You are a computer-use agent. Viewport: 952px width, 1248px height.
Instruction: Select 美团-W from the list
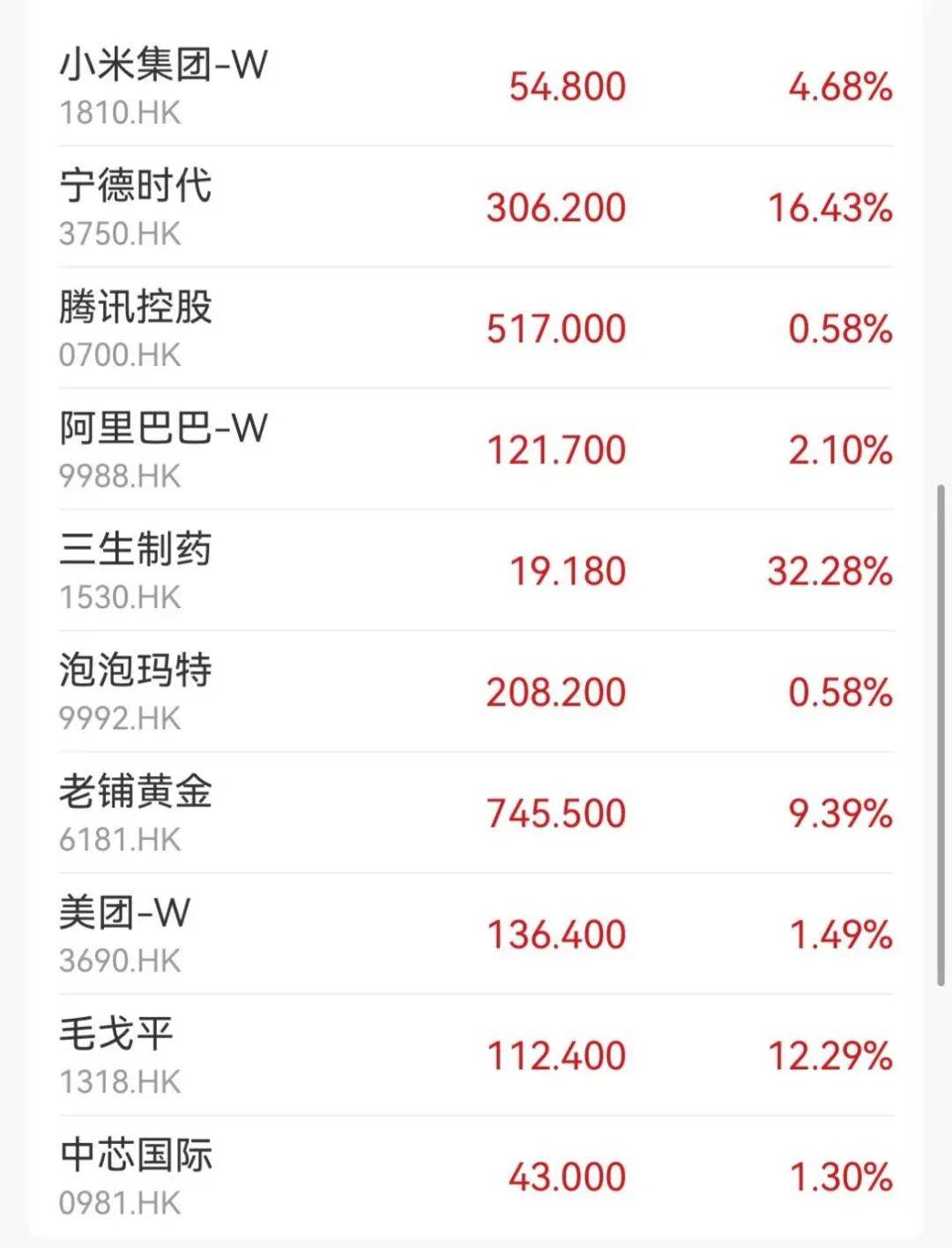click(125, 934)
